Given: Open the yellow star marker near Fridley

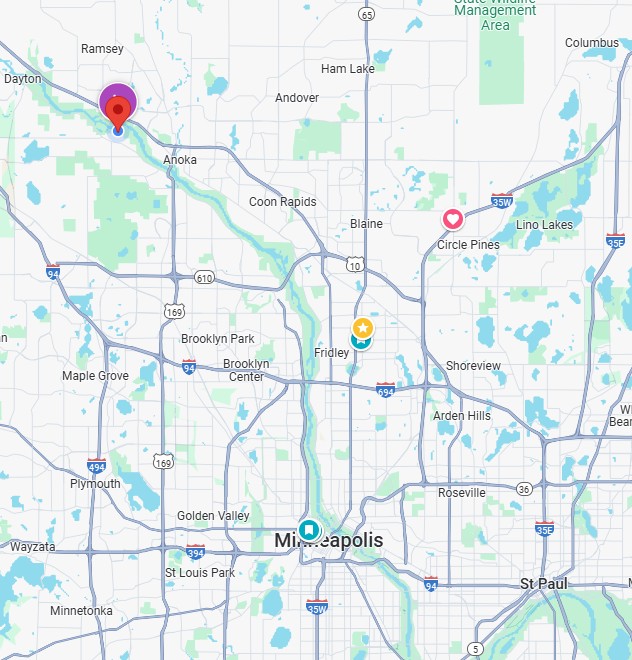Looking at the screenshot, I should click(363, 327).
